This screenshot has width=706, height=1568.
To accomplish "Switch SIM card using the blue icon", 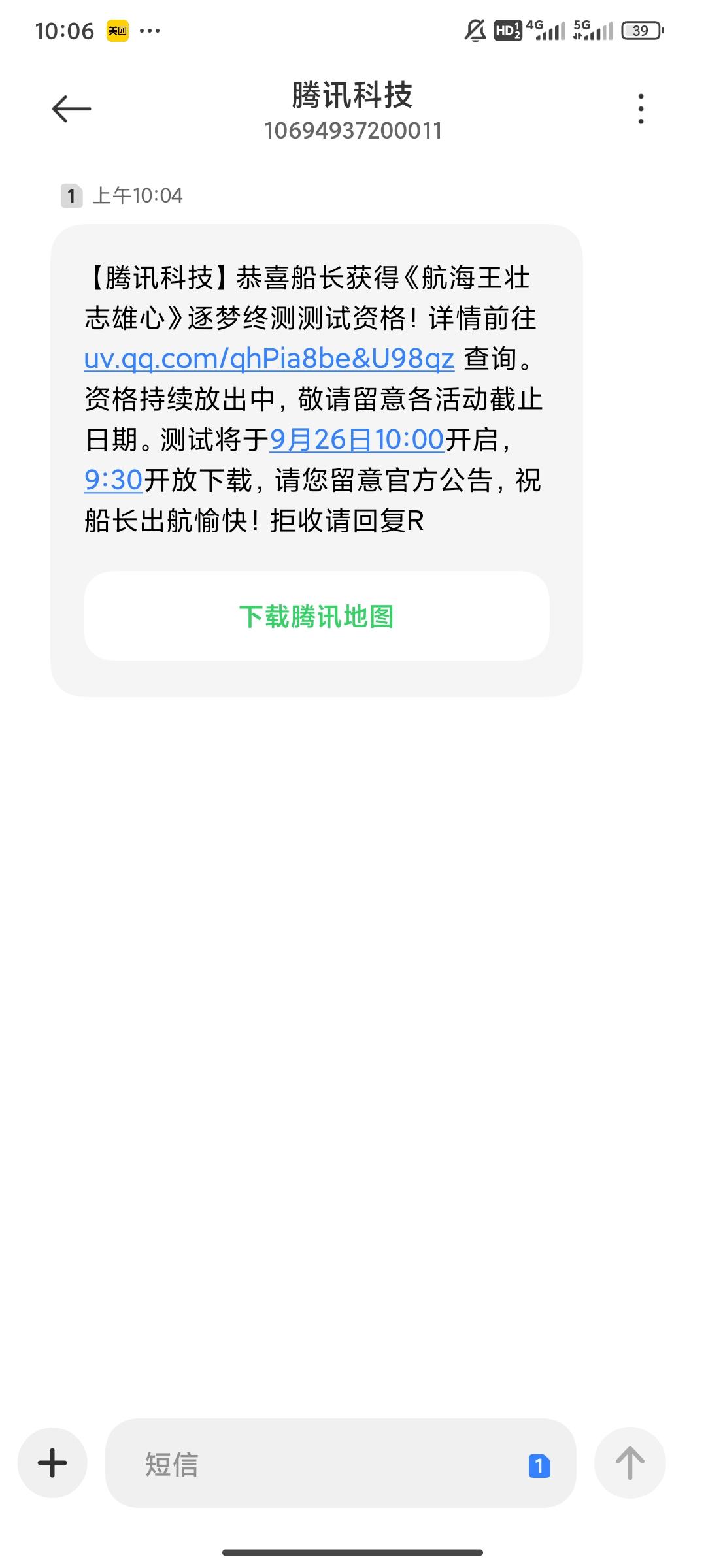I will coord(539,1465).
